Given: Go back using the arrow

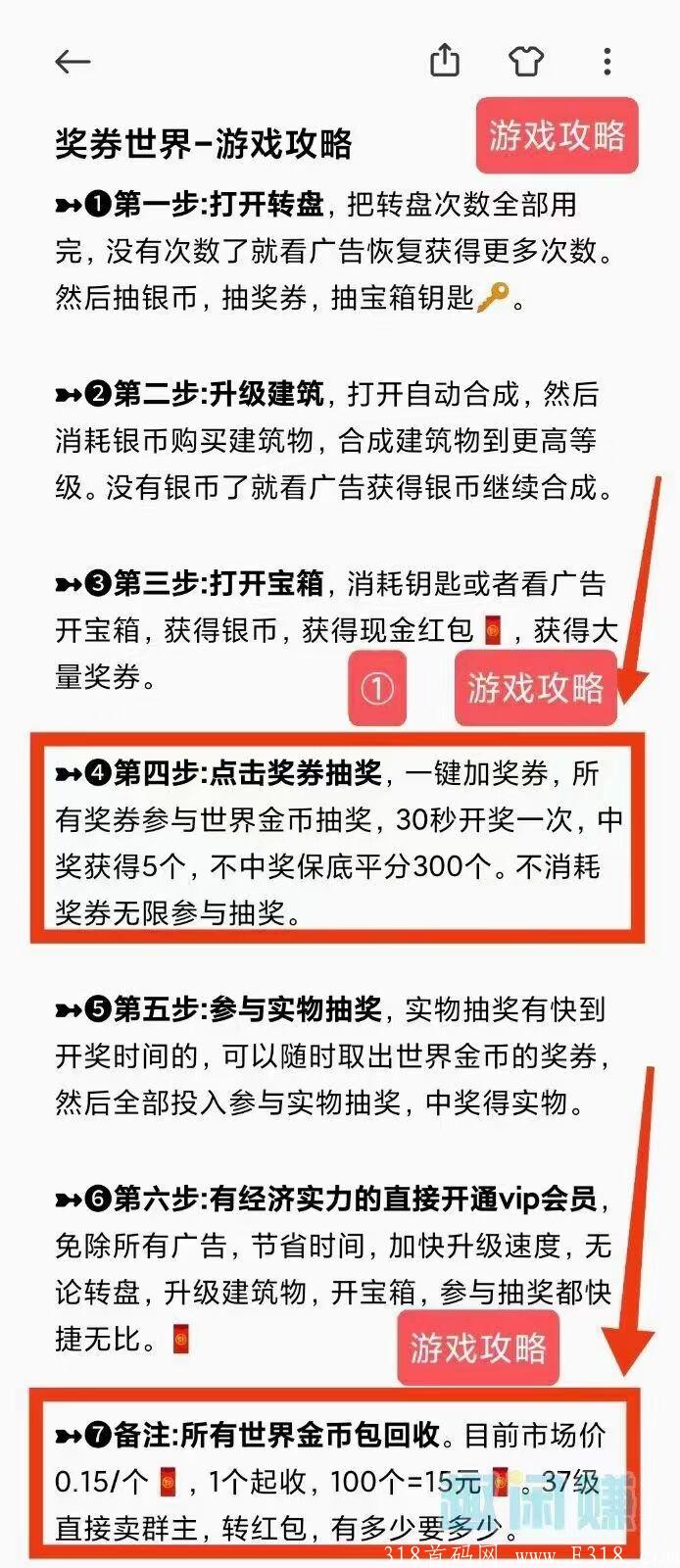Looking at the screenshot, I should coord(73,62).
